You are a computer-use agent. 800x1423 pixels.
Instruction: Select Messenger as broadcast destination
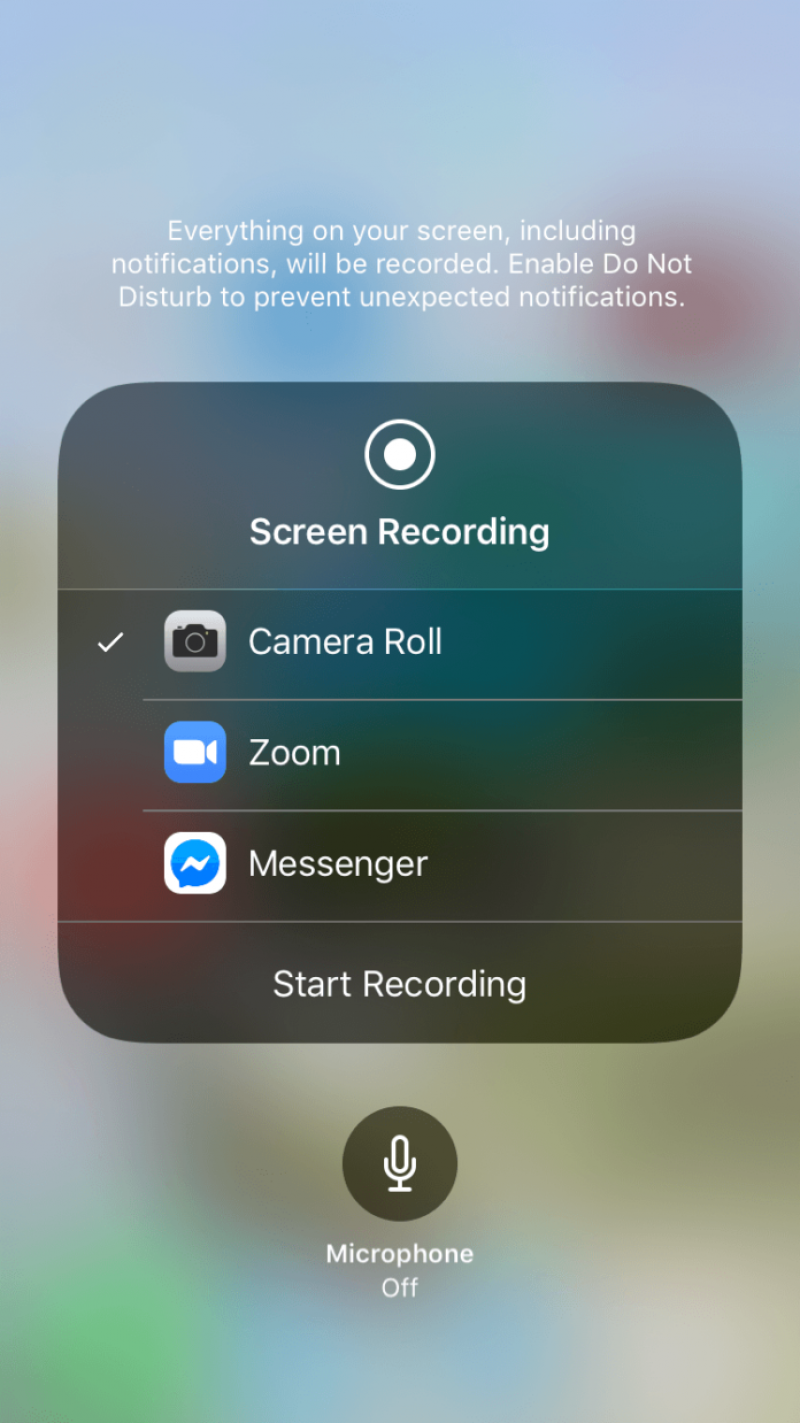(x=337, y=864)
